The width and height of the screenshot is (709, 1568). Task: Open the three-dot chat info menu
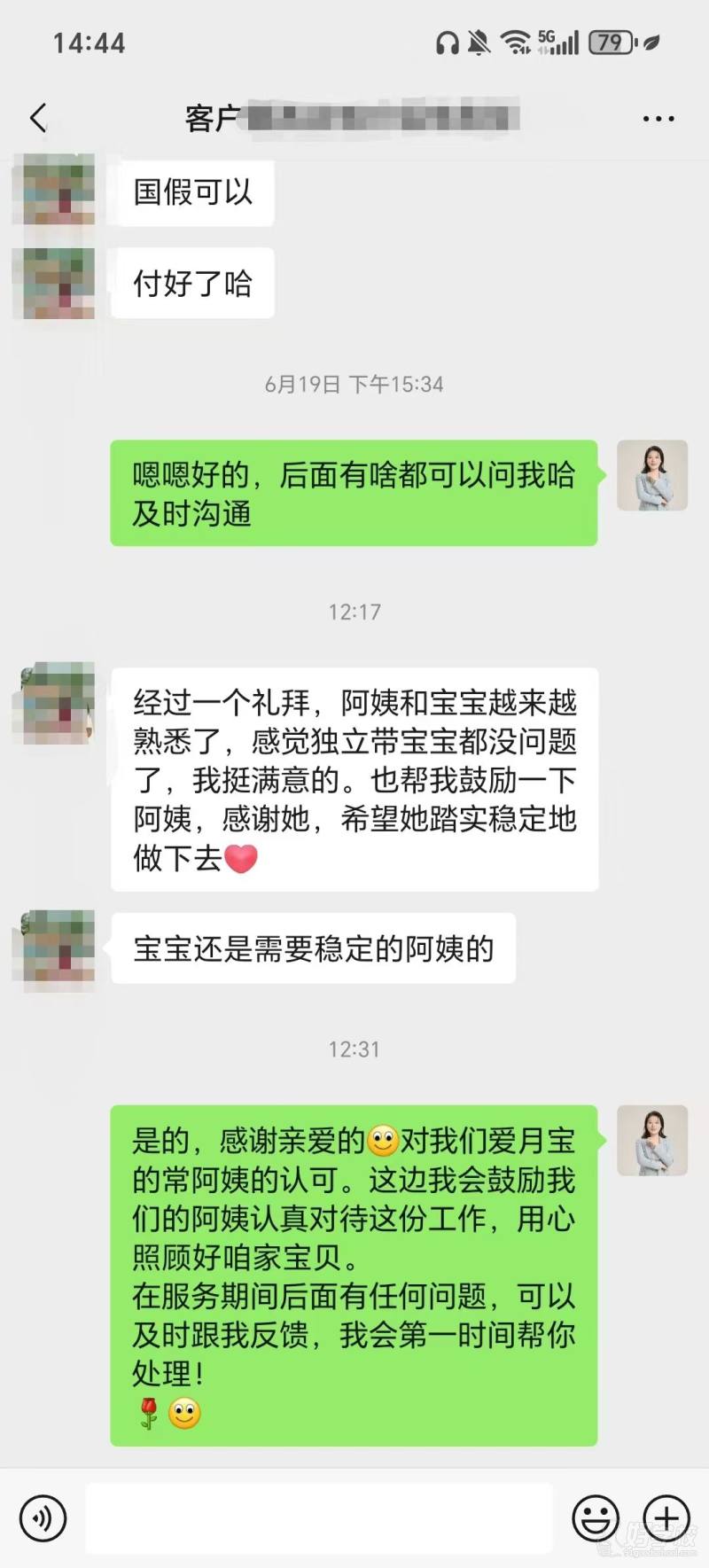pyautogui.click(x=658, y=119)
